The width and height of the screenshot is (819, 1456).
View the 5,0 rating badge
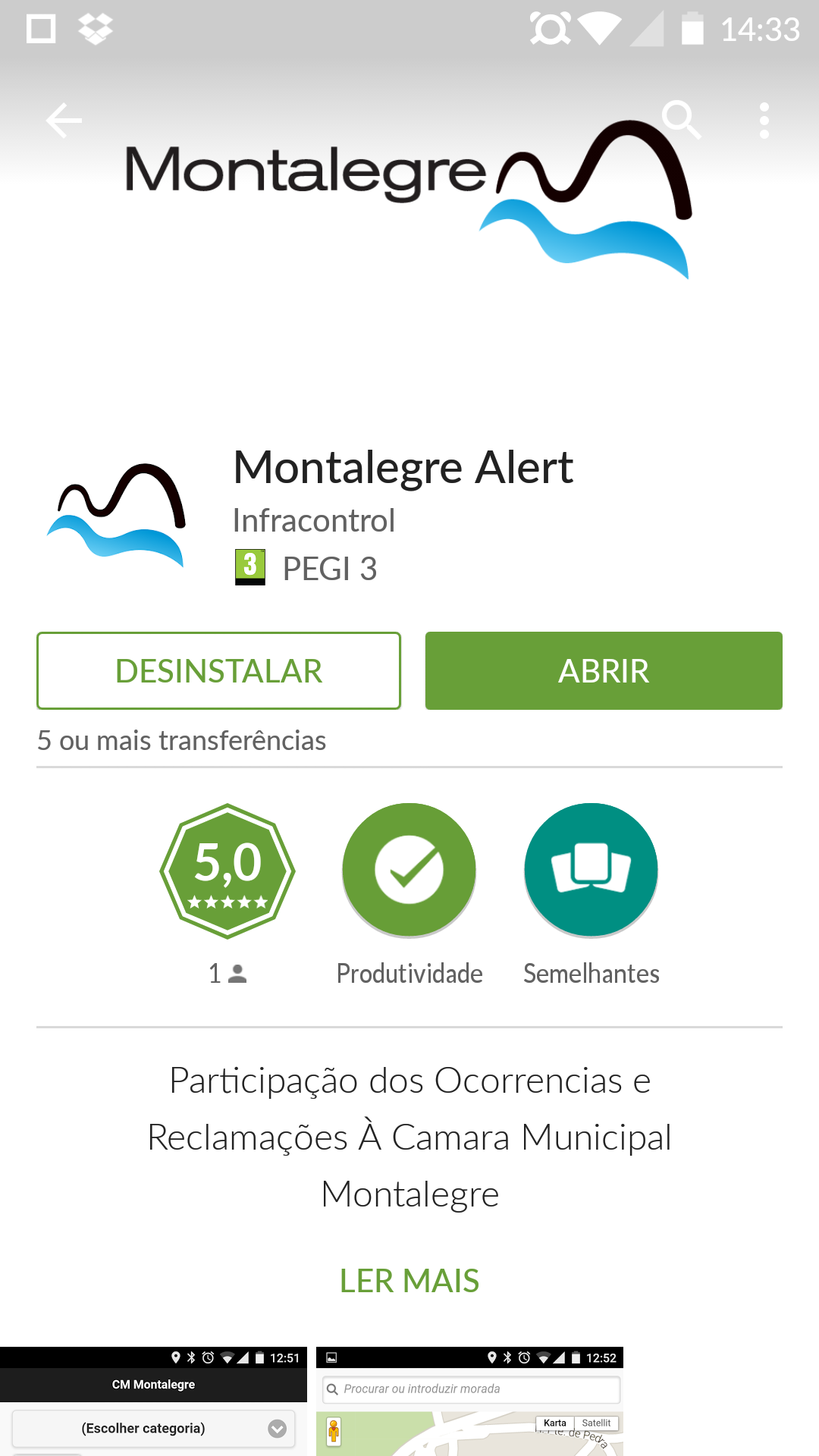(x=227, y=871)
